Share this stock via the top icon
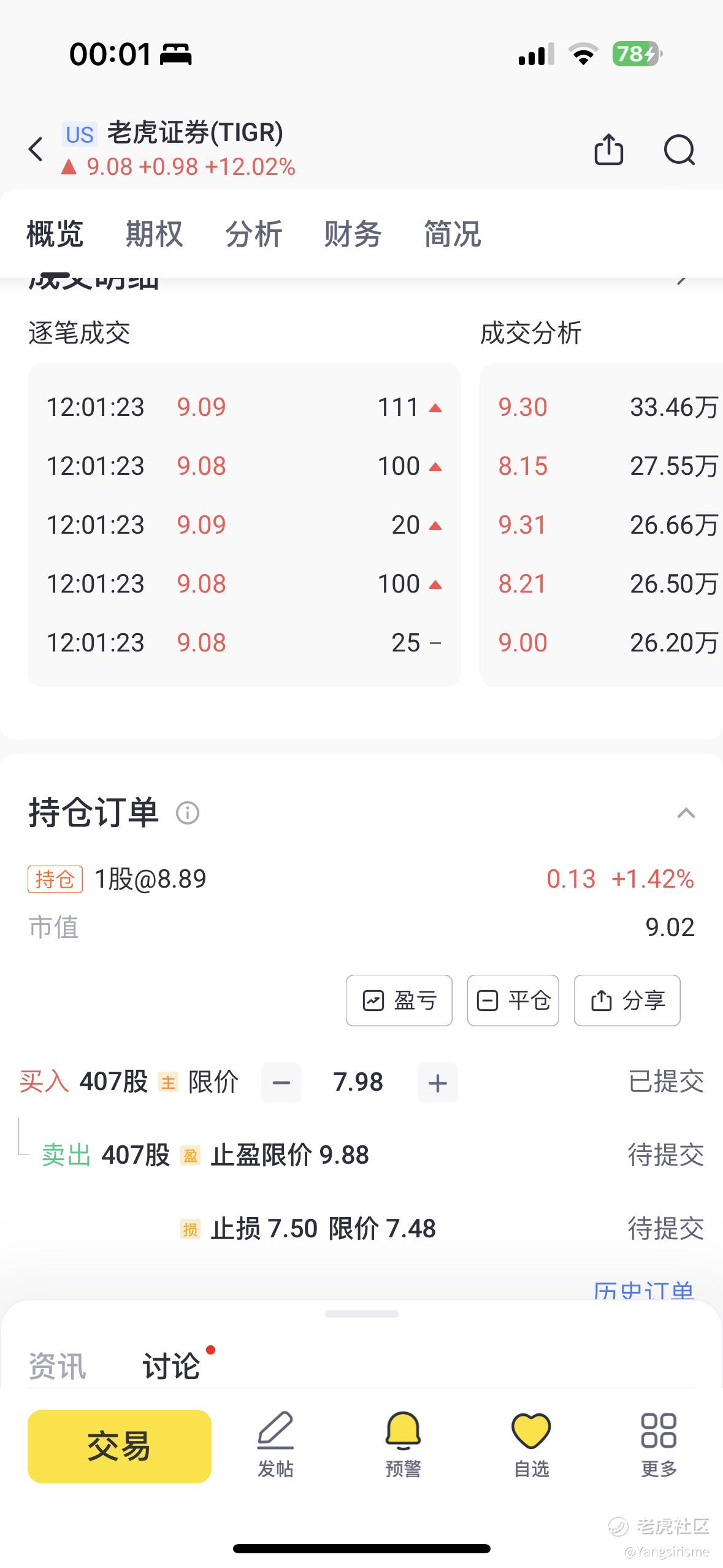This screenshot has width=723, height=1568. pos(608,149)
